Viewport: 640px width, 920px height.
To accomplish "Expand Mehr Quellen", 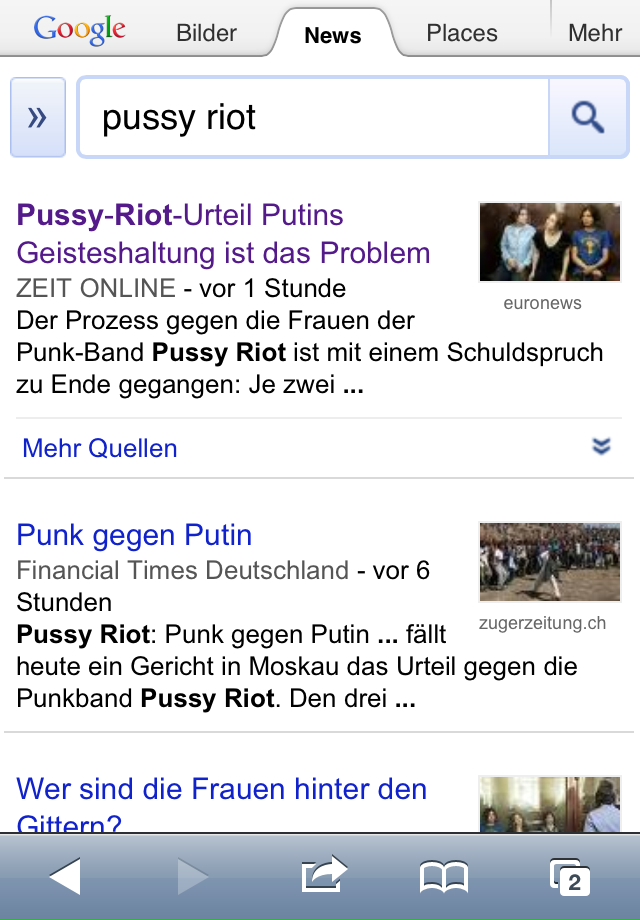I will 100,448.
